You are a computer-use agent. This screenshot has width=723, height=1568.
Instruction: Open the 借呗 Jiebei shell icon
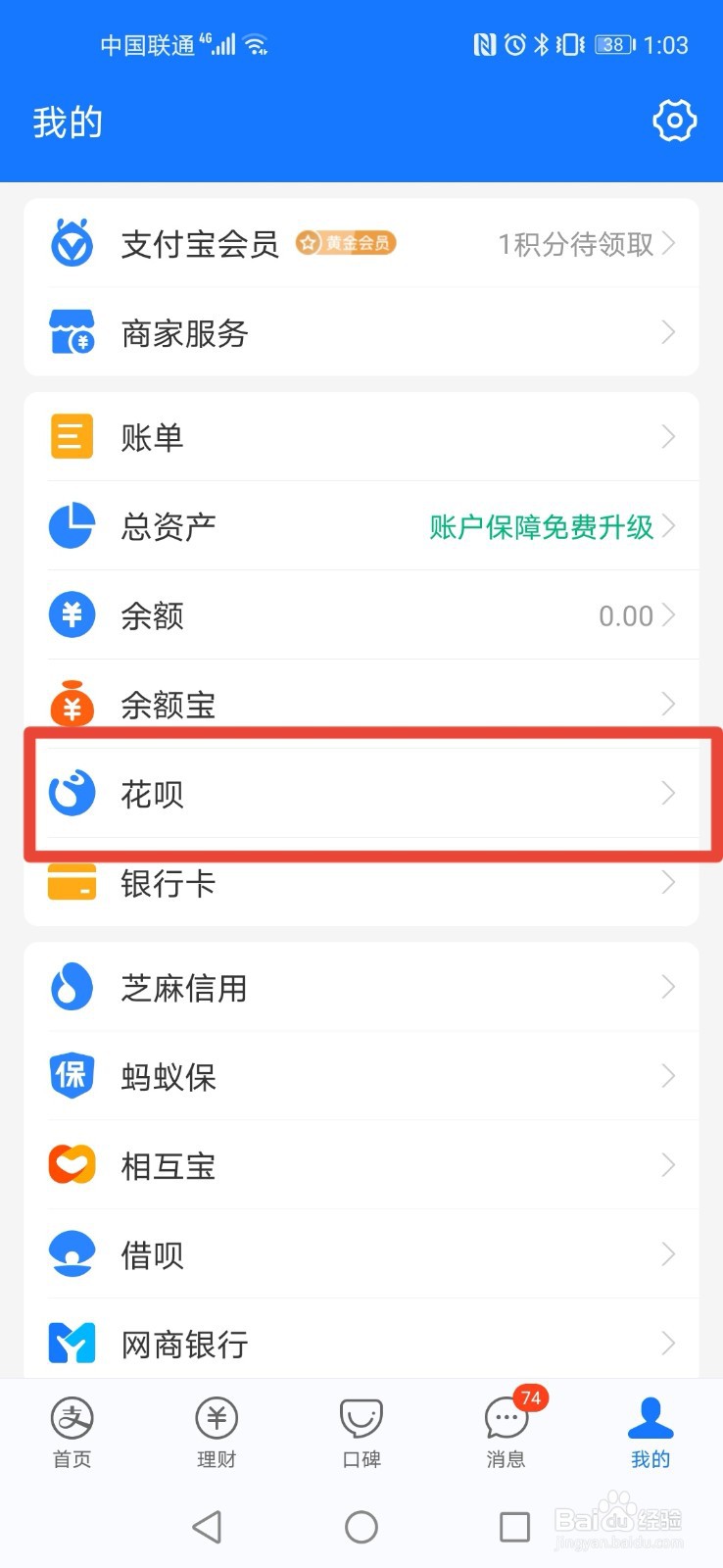tap(71, 1253)
